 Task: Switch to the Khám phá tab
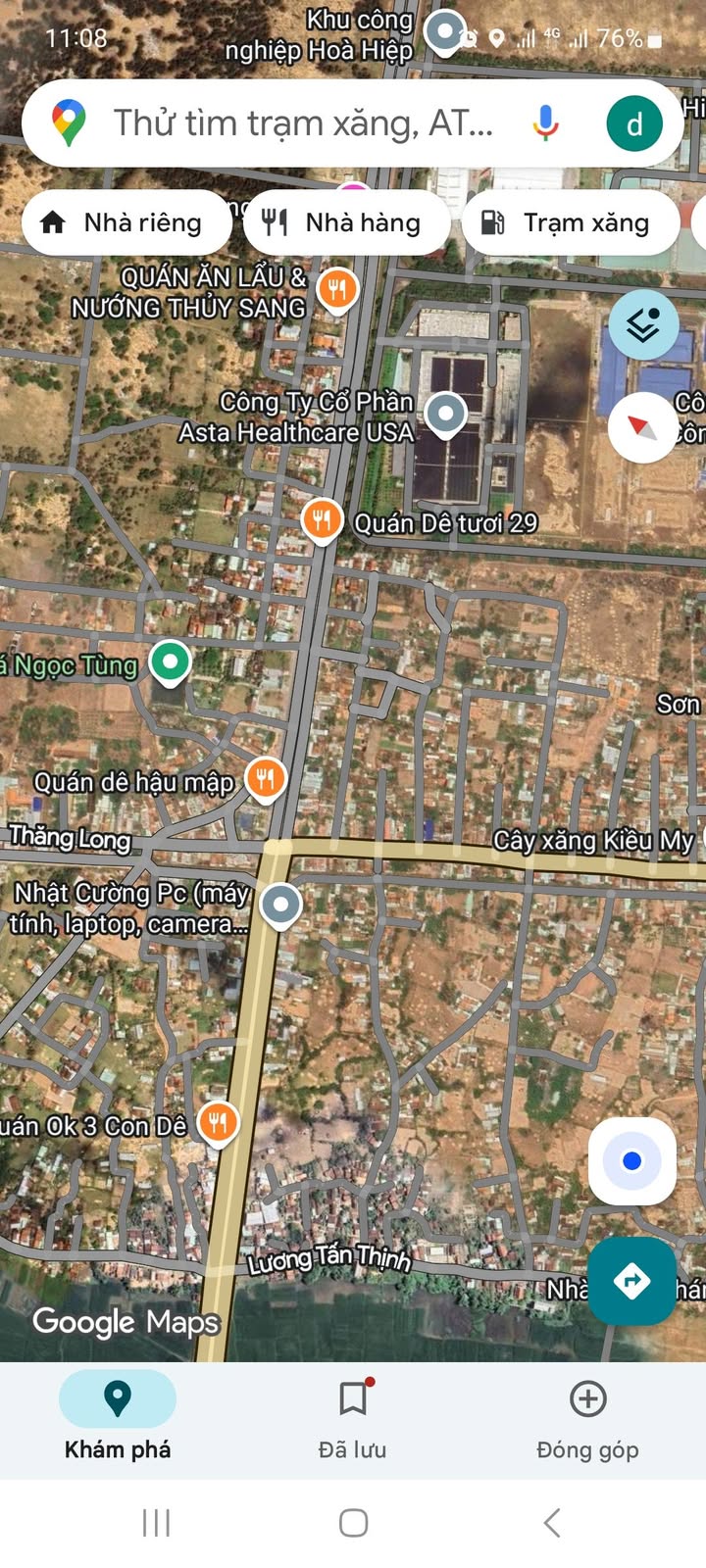[118, 1417]
